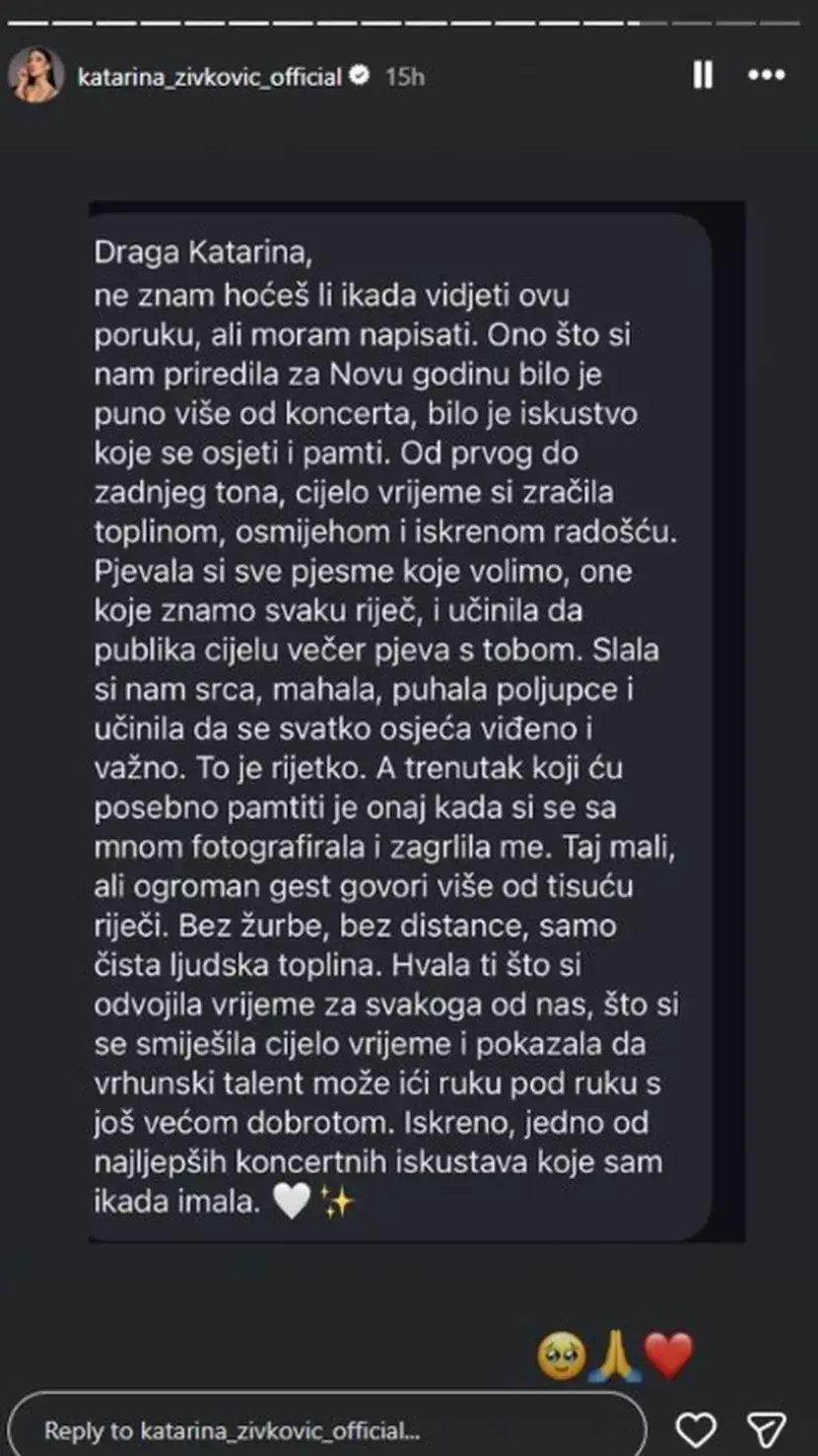Open katarina_zivkovic_official profile picture

tap(35, 76)
